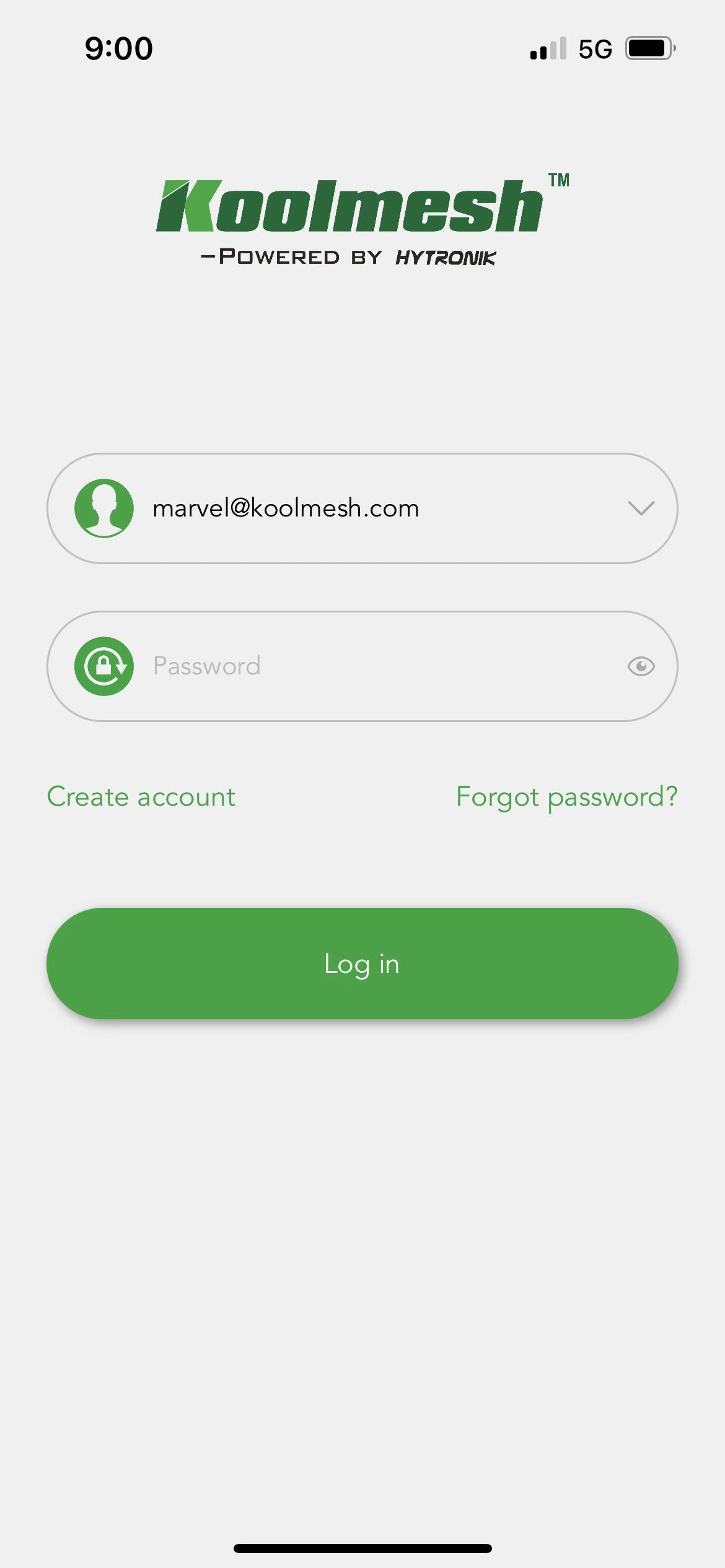Expand the saved accounts dropdown arrow
This screenshot has height=1568, width=725.
click(641, 508)
